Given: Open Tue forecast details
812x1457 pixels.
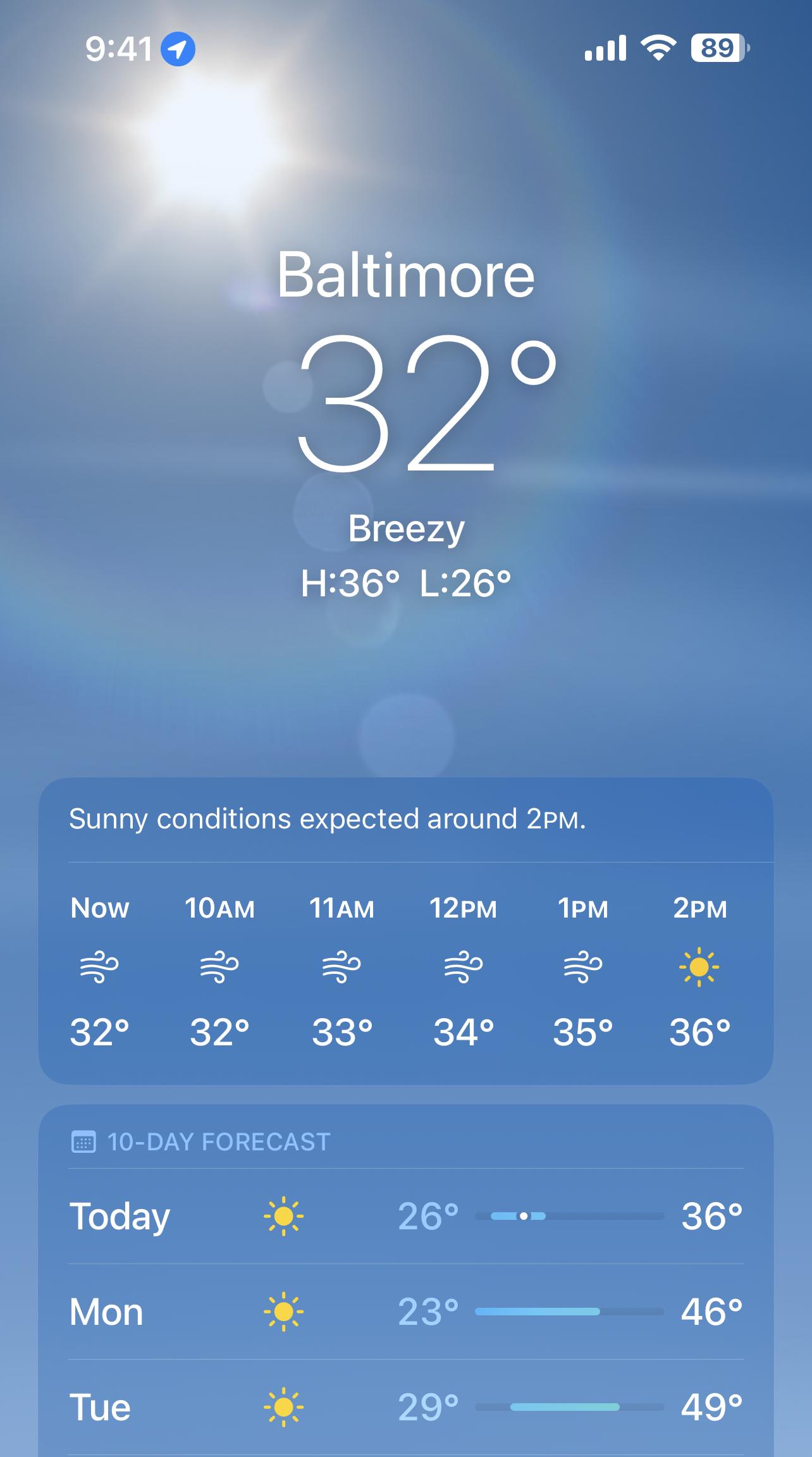Looking at the screenshot, I should 406,1407.
